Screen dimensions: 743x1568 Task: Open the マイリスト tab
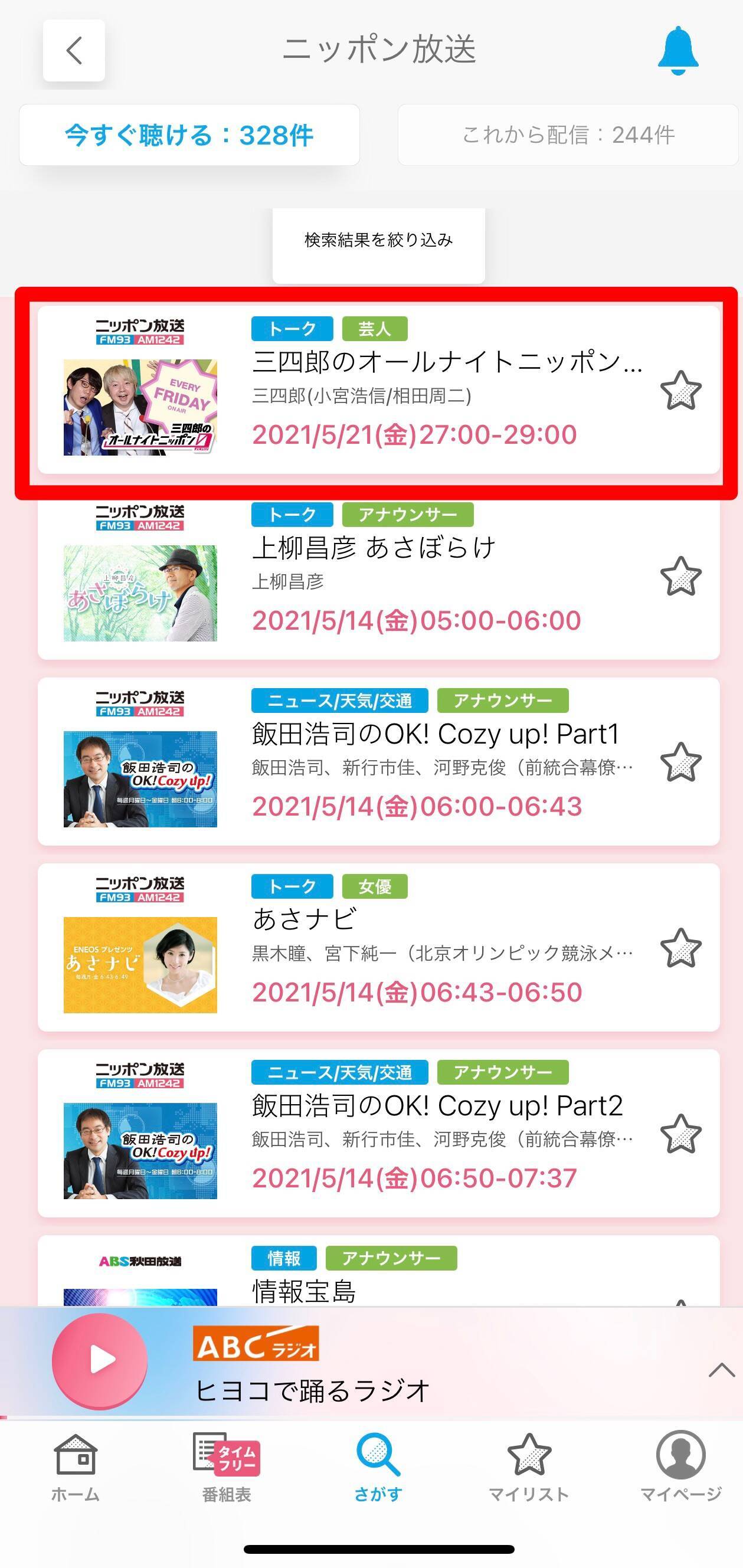(x=529, y=1468)
